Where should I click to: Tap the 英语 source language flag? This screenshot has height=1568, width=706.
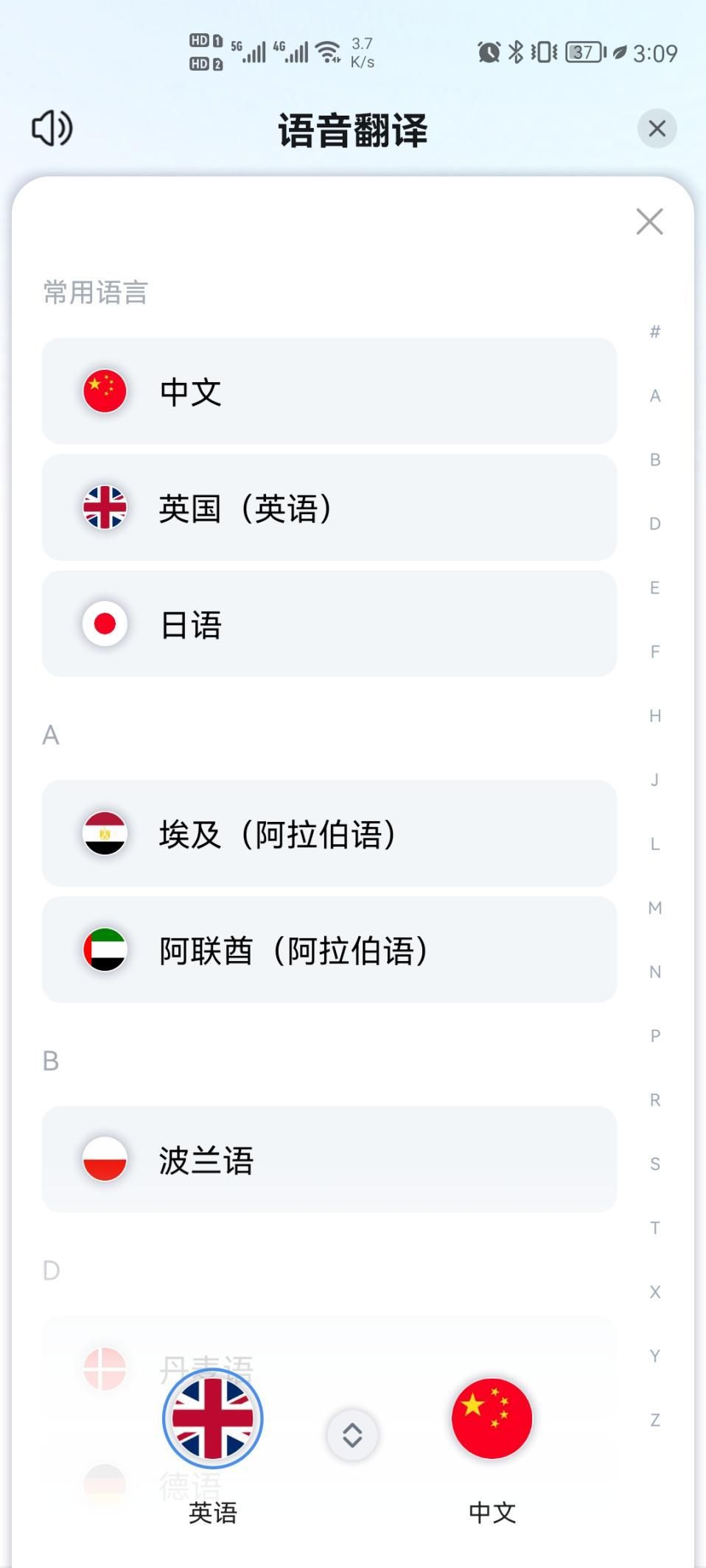coord(213,1418)
